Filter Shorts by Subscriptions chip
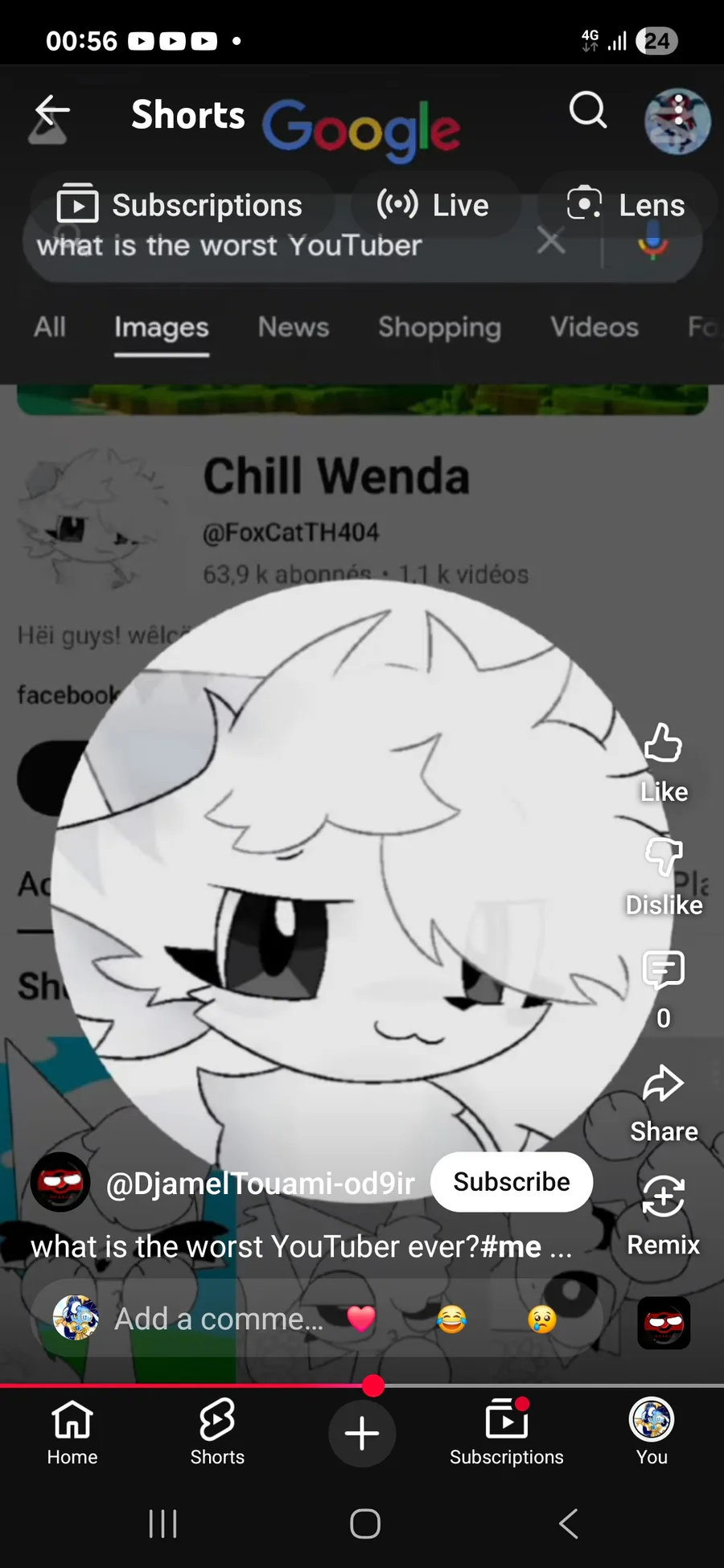The width and height of the screenshot is (724, 1568). click(x=180, y=205)
